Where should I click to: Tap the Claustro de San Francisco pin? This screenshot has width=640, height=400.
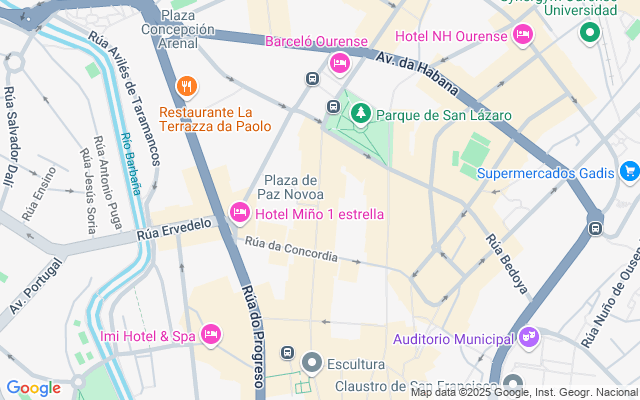coord(513,384)
